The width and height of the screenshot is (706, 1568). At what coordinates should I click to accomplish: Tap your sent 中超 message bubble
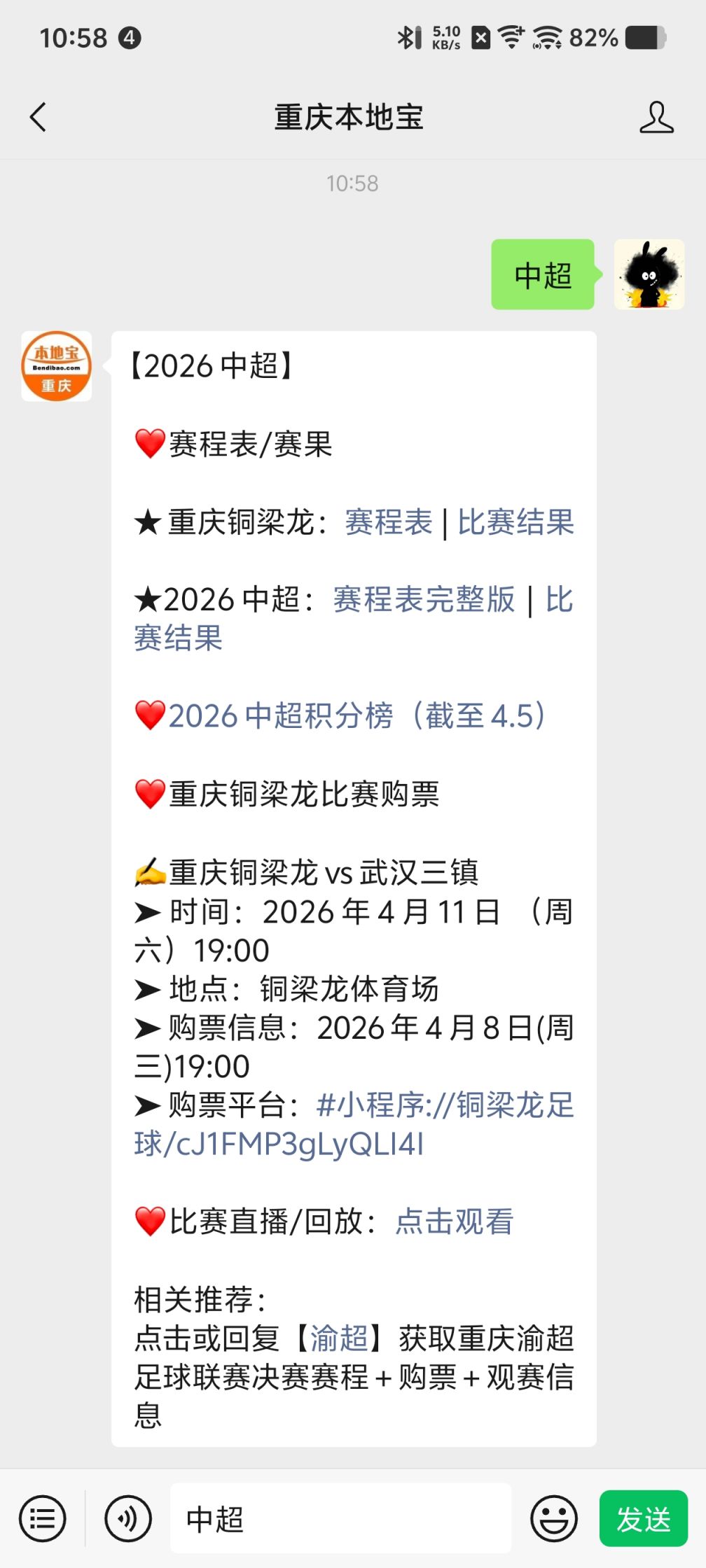542,274
